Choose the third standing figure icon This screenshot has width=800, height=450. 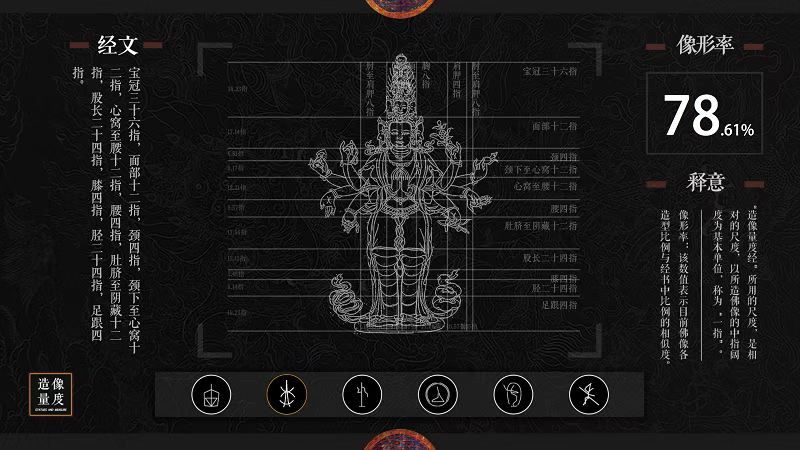[x=361, y=393]
